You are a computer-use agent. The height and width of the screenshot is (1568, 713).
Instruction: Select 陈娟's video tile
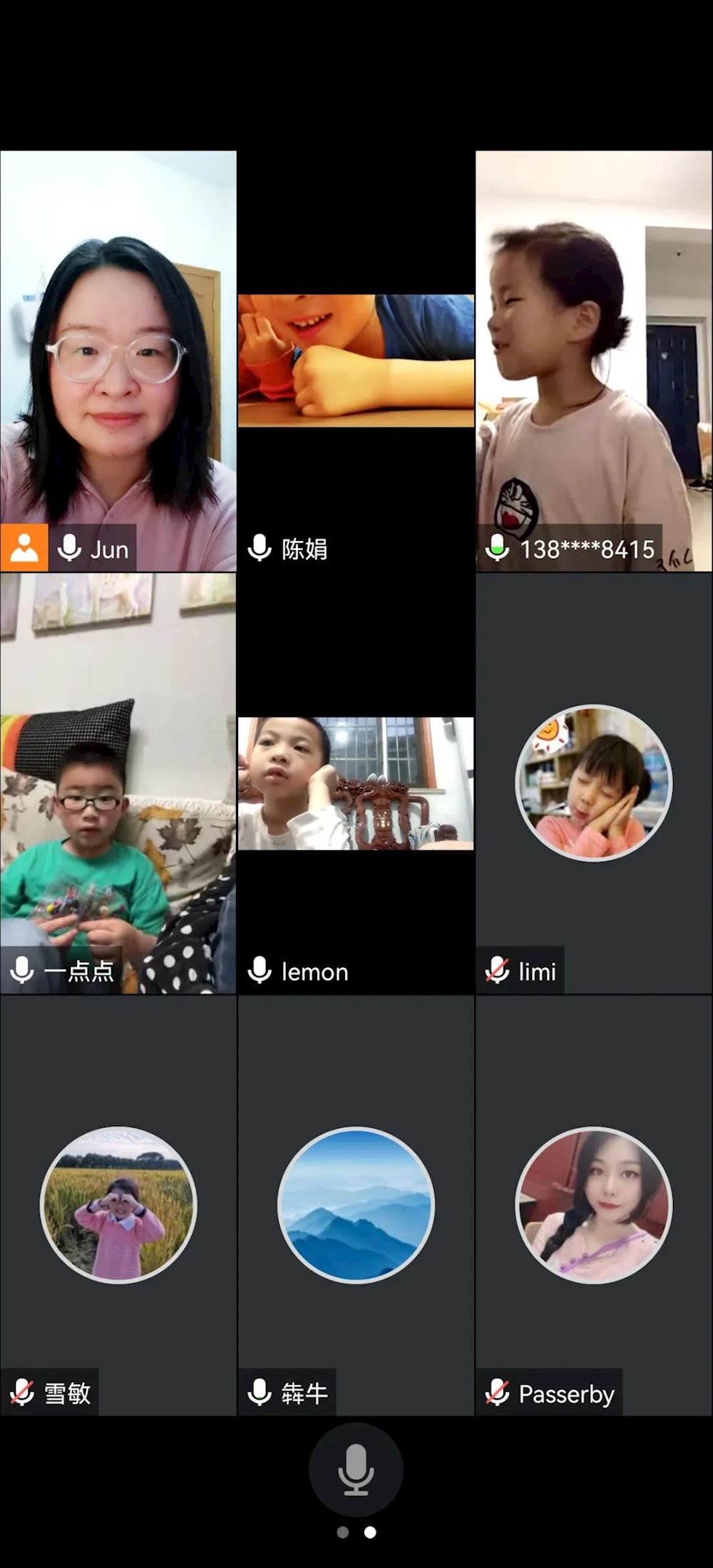coord(356,361)
